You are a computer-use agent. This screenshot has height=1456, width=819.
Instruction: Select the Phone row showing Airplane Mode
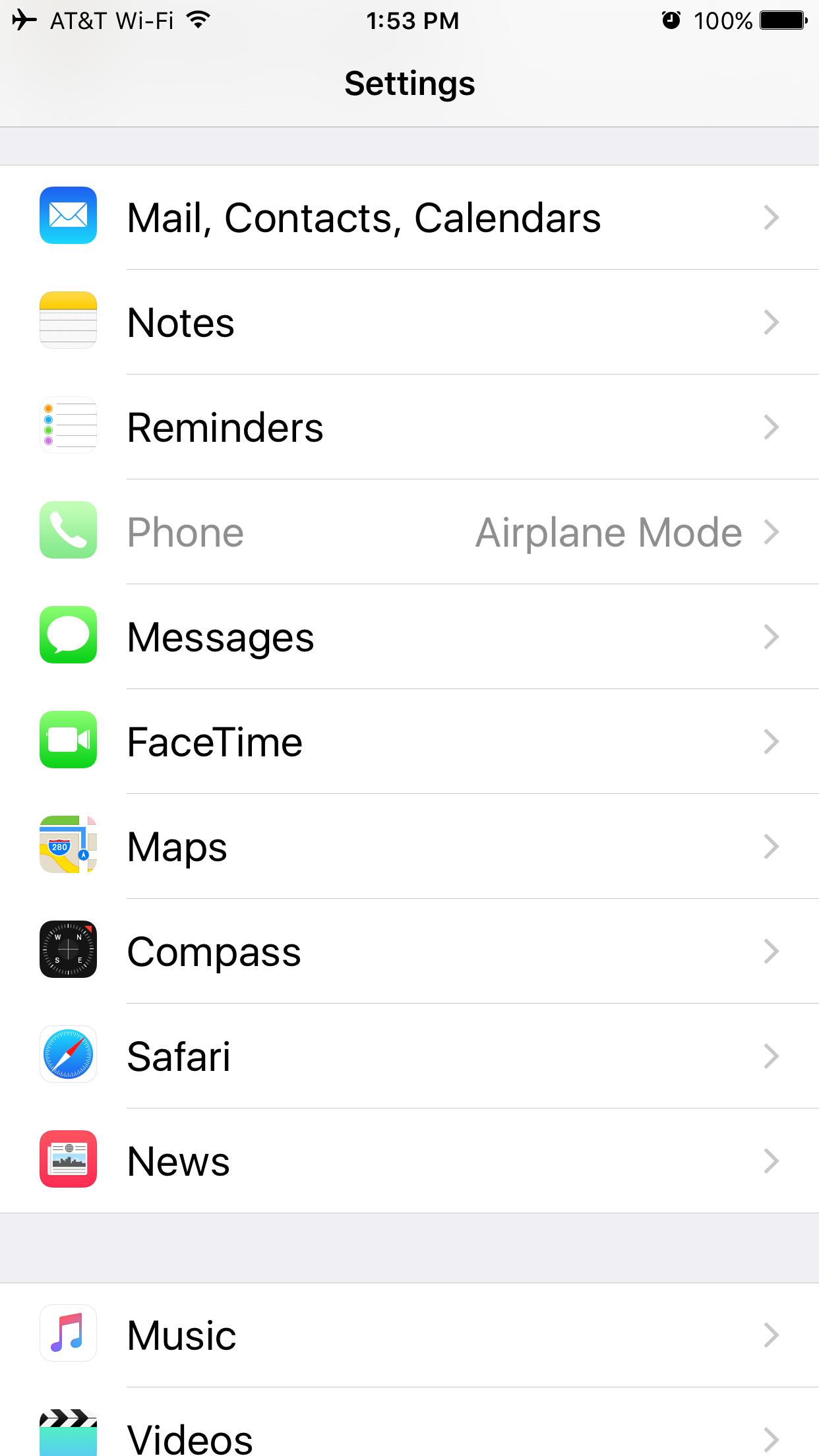click(409, 532)
